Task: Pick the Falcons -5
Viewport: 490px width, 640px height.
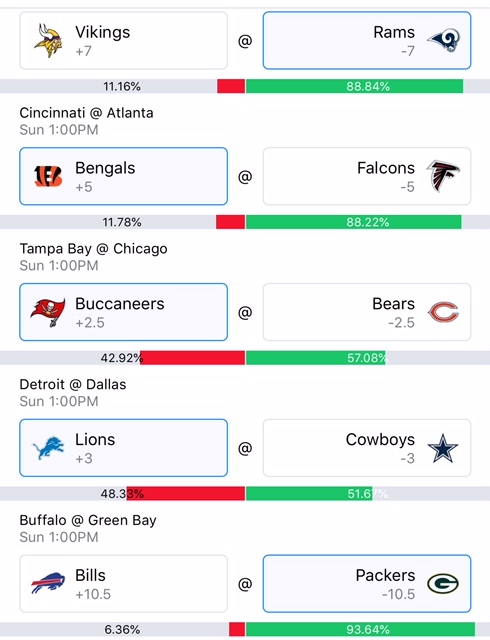Action: [367, 176]
